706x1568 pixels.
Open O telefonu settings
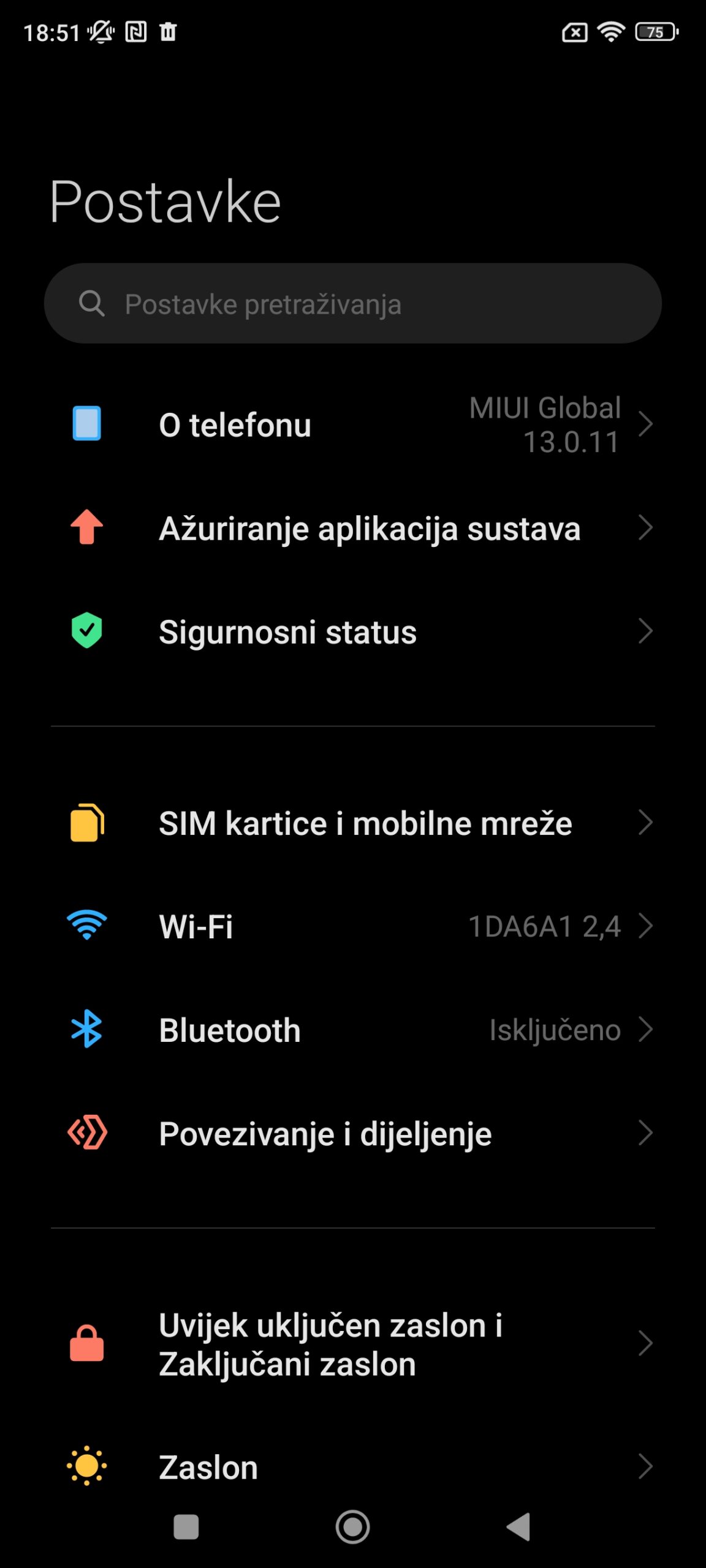353,424
